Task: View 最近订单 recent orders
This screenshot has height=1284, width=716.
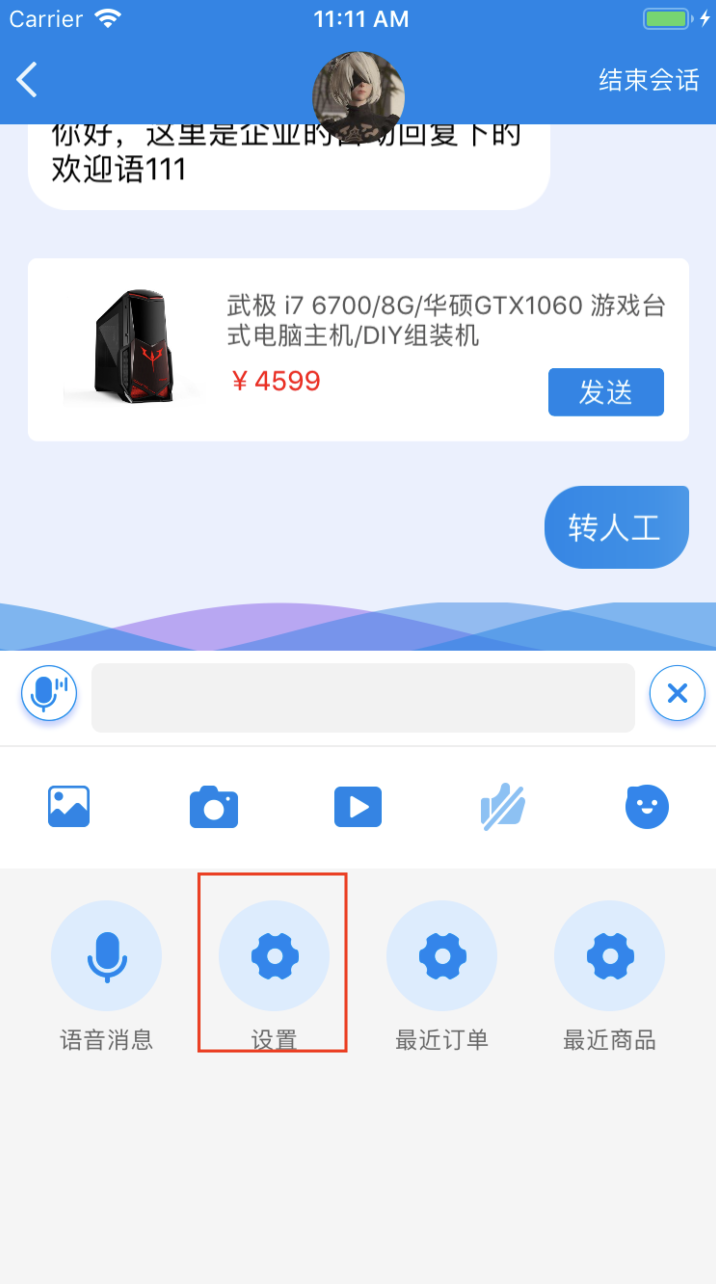Action: (x=442, y=956)
